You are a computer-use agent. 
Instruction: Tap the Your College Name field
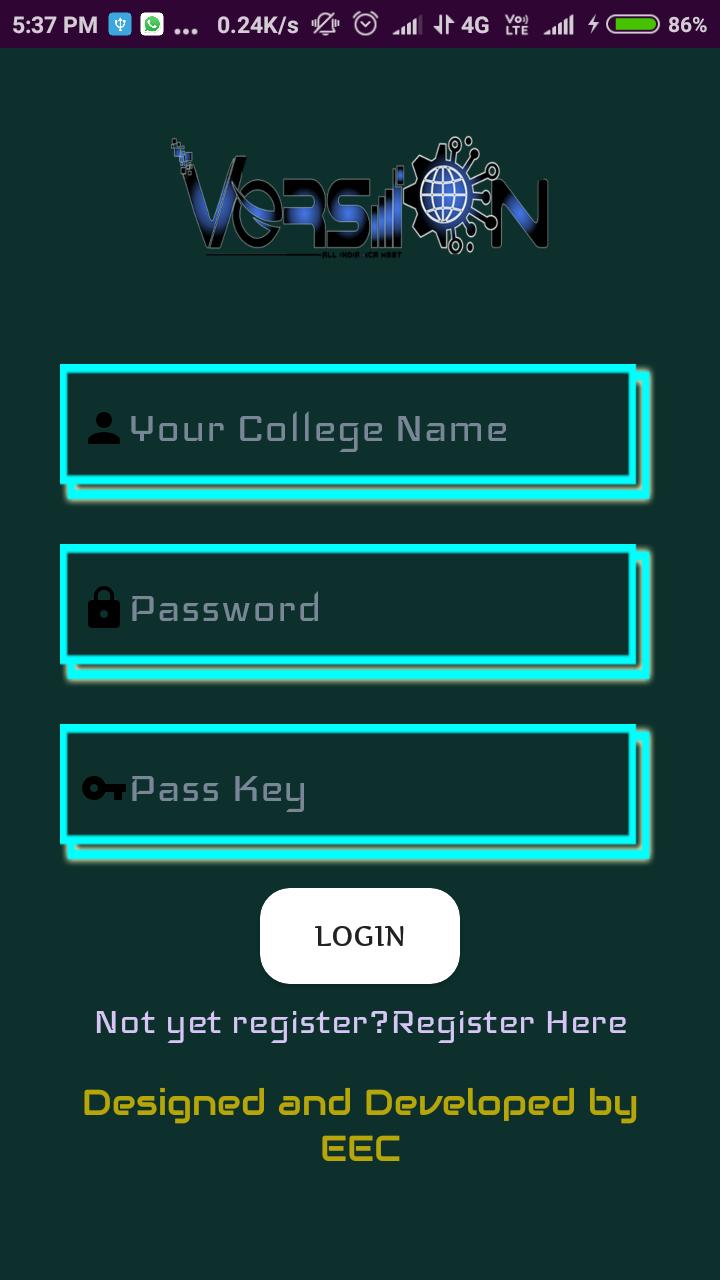350,428
